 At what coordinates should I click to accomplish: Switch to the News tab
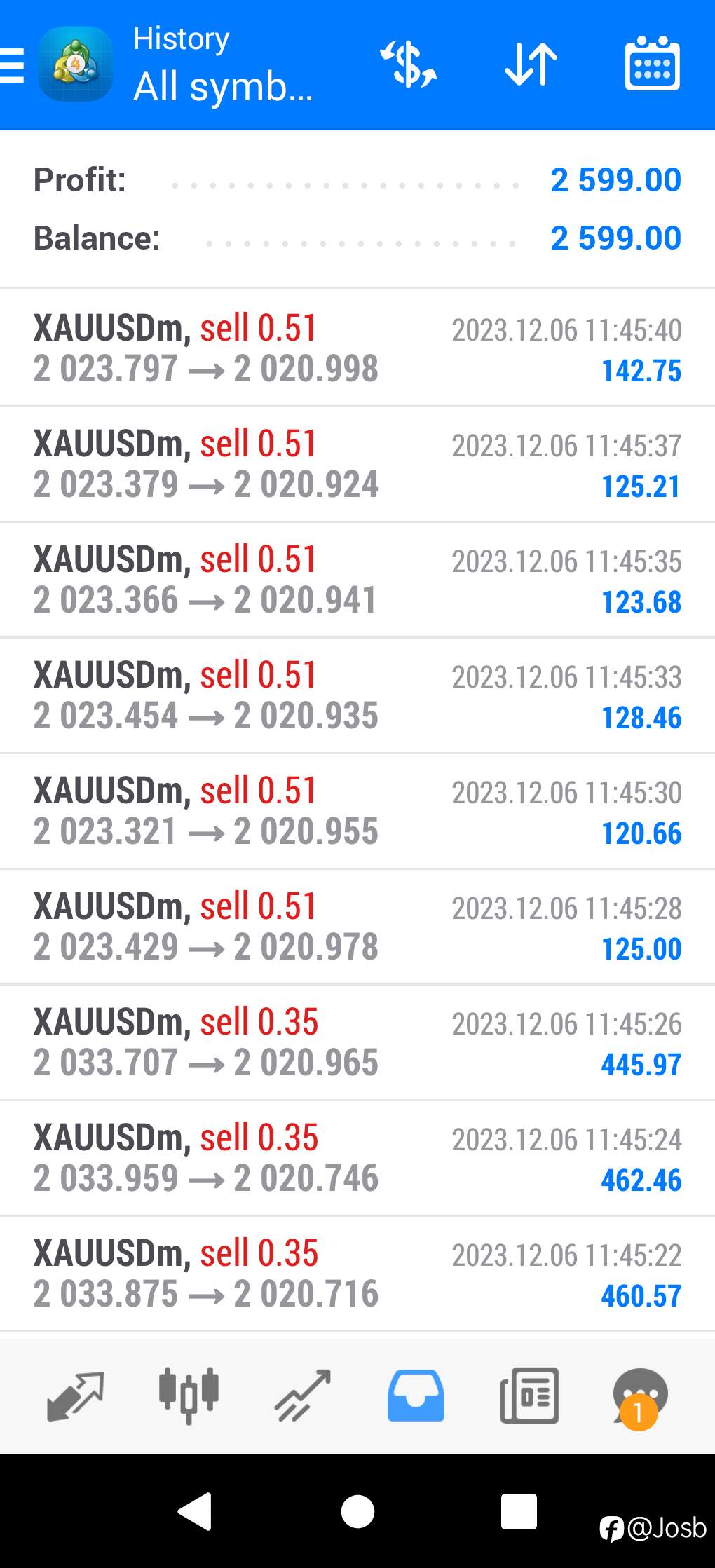tap(529, 1396)
